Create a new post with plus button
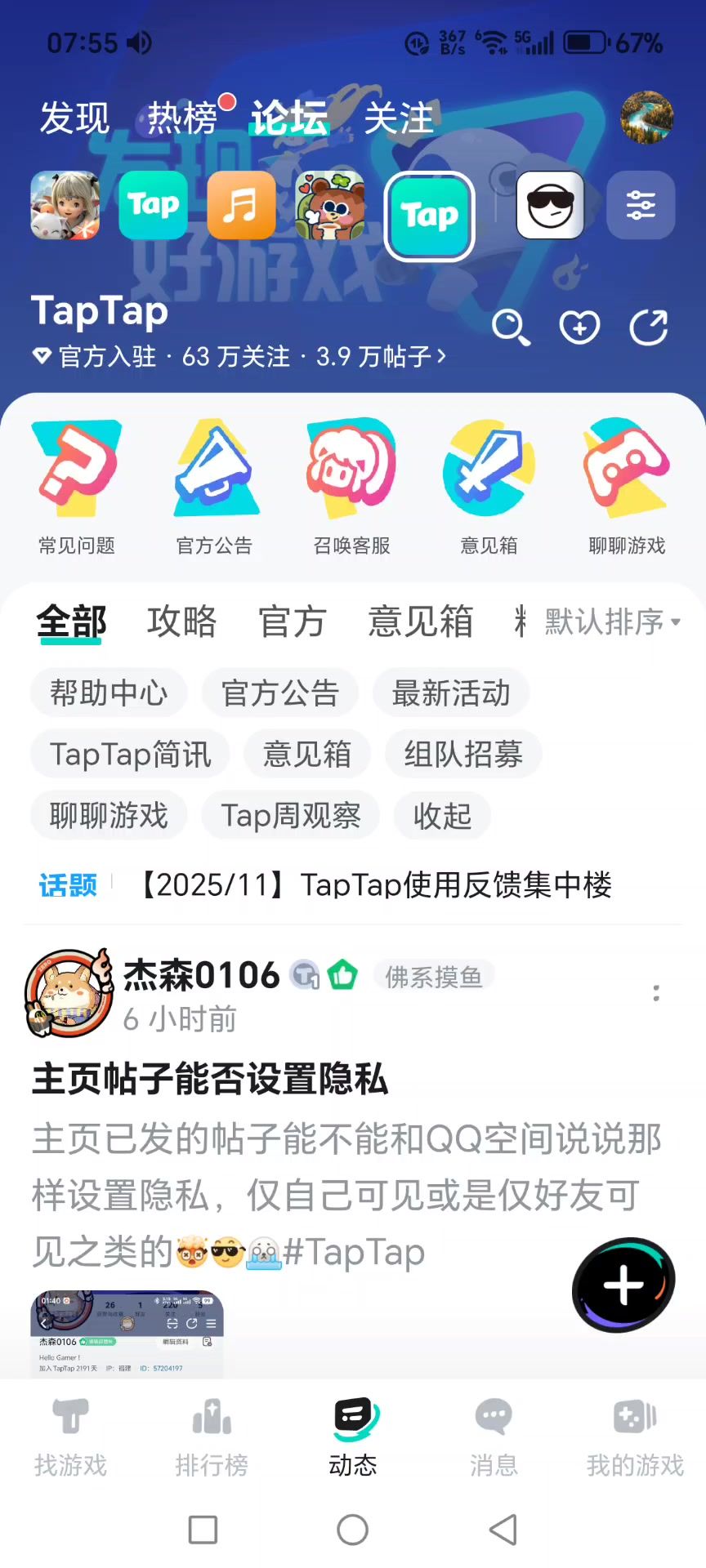The height and width of the screenshot is (1568, 706). (623, 1285)
